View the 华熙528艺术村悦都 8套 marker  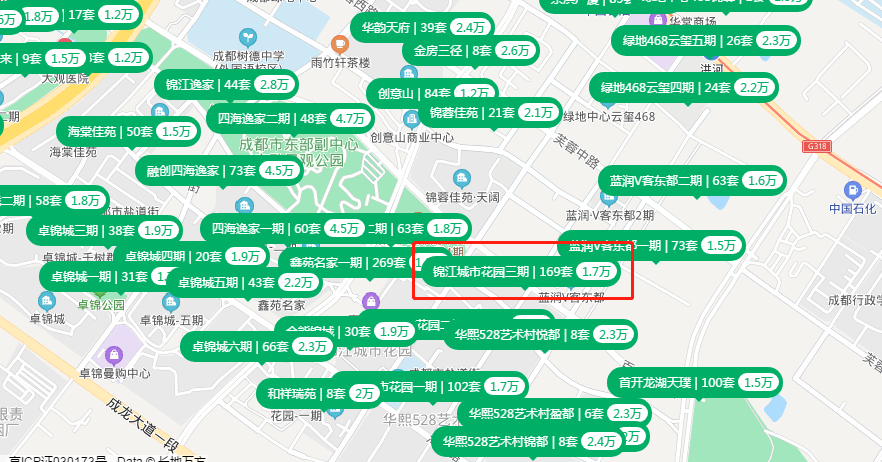click(540, 334)
